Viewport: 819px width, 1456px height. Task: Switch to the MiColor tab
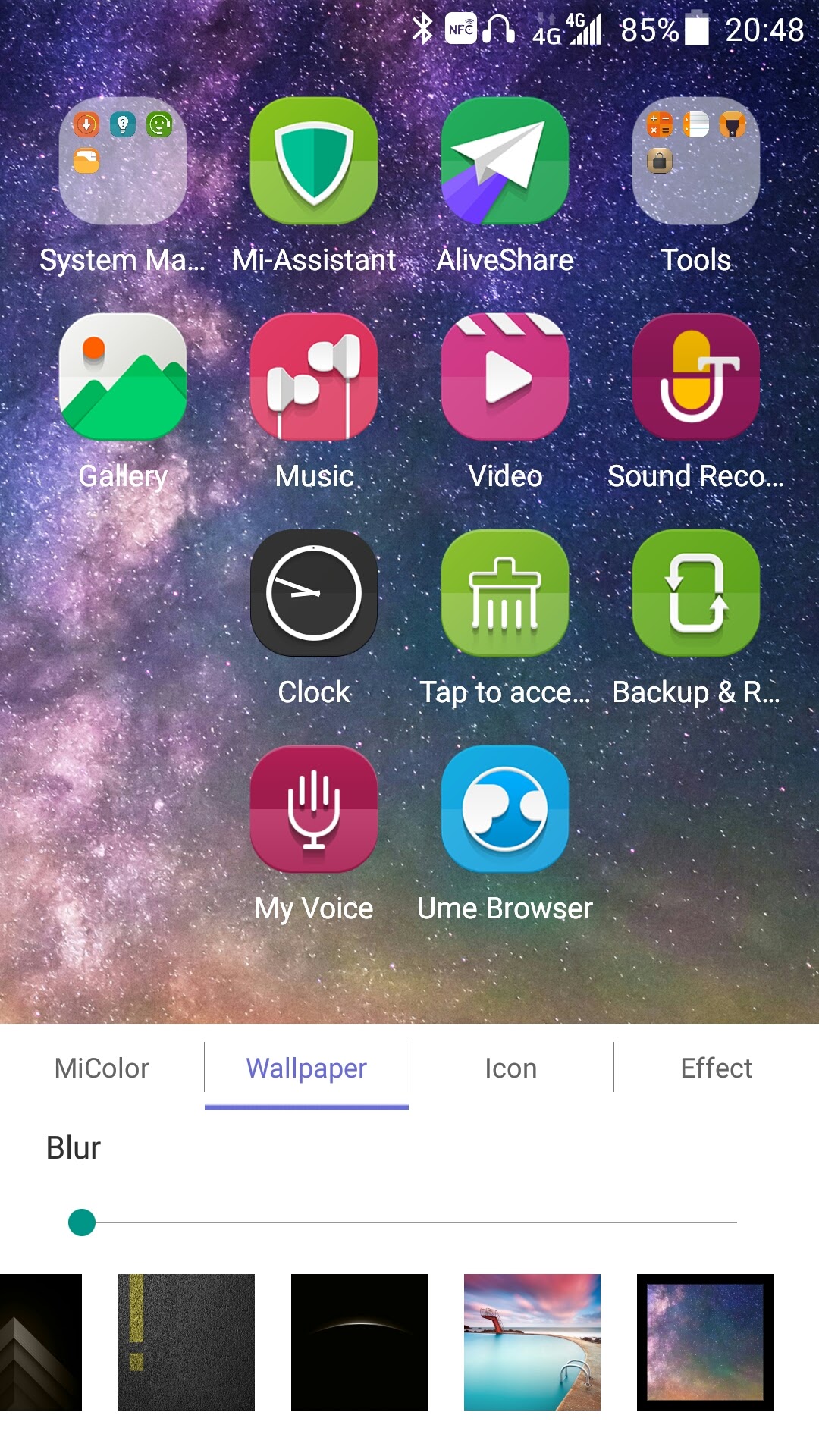(102, 1068)
